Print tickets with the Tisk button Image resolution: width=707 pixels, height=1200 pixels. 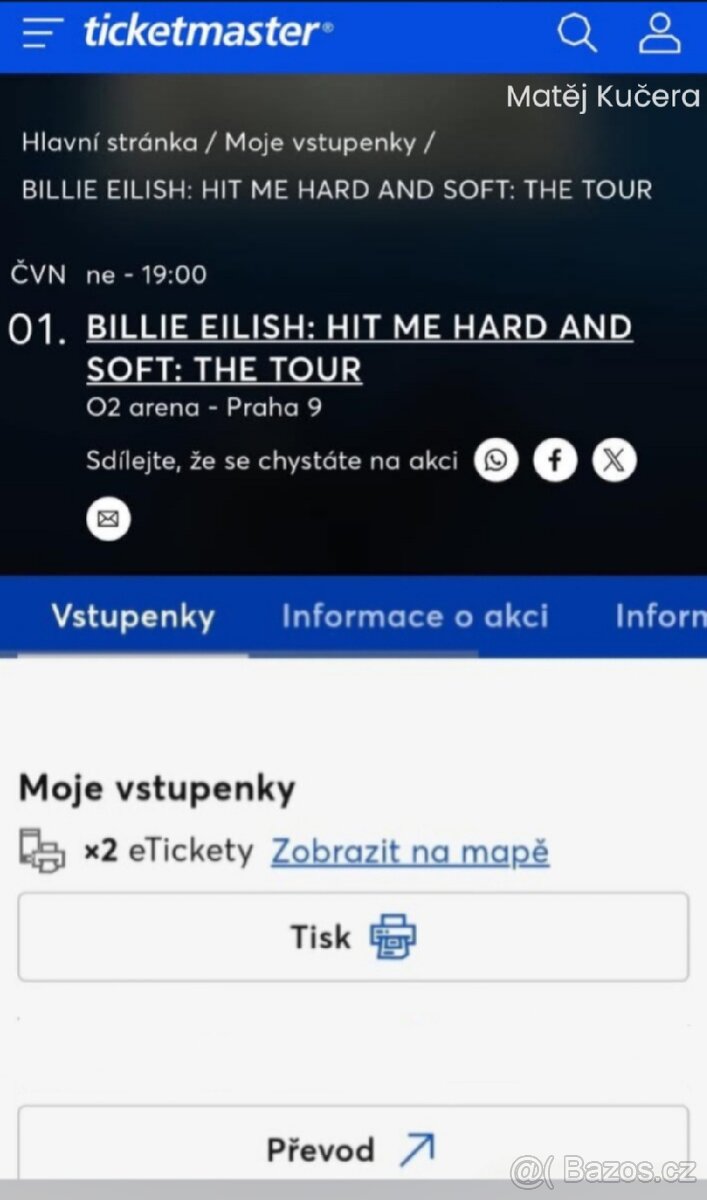[x=353, y=937]
